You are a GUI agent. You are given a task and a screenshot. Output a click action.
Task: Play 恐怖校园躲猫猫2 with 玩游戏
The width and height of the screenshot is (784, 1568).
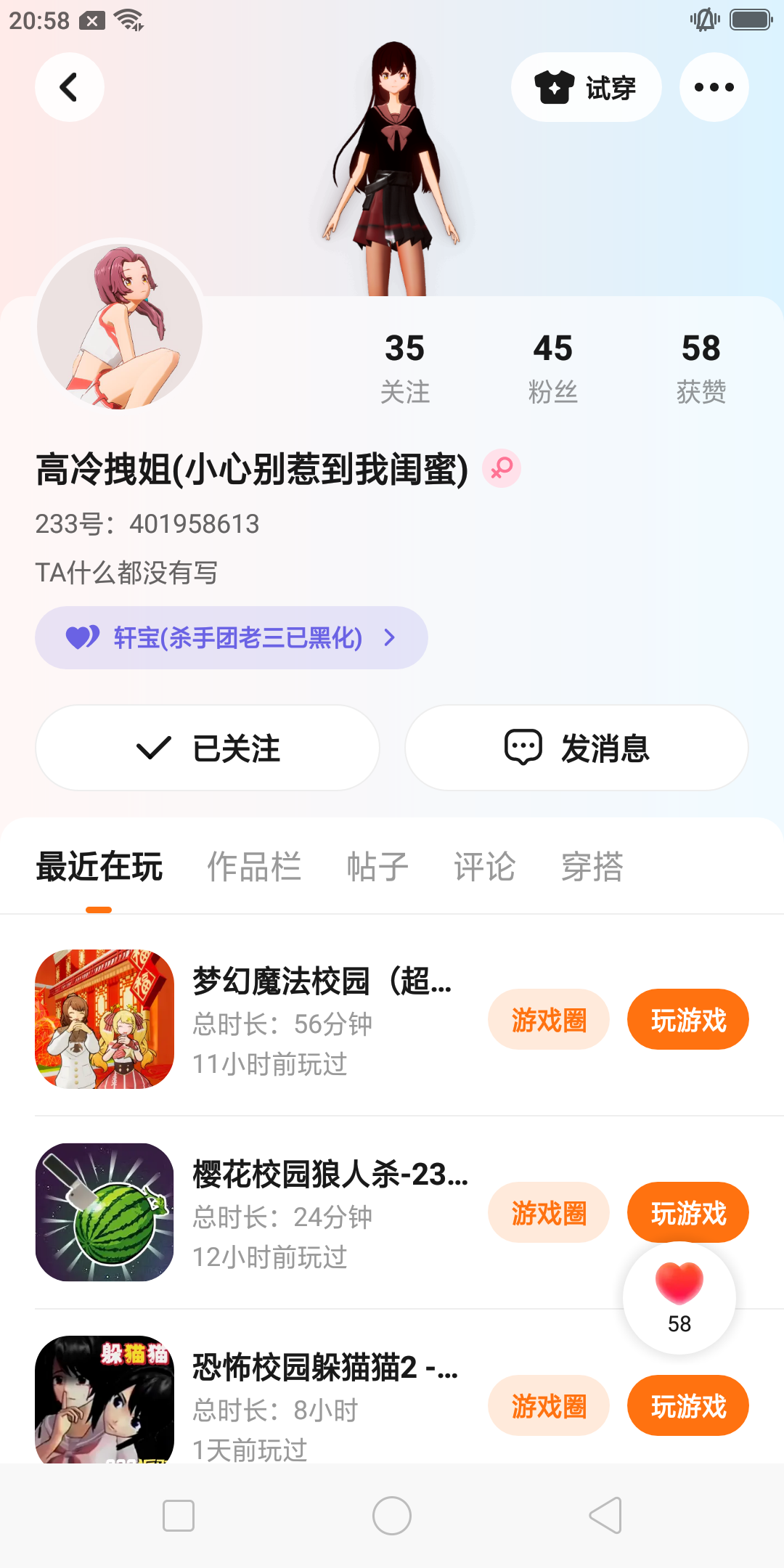click(x=687, y=1405)
